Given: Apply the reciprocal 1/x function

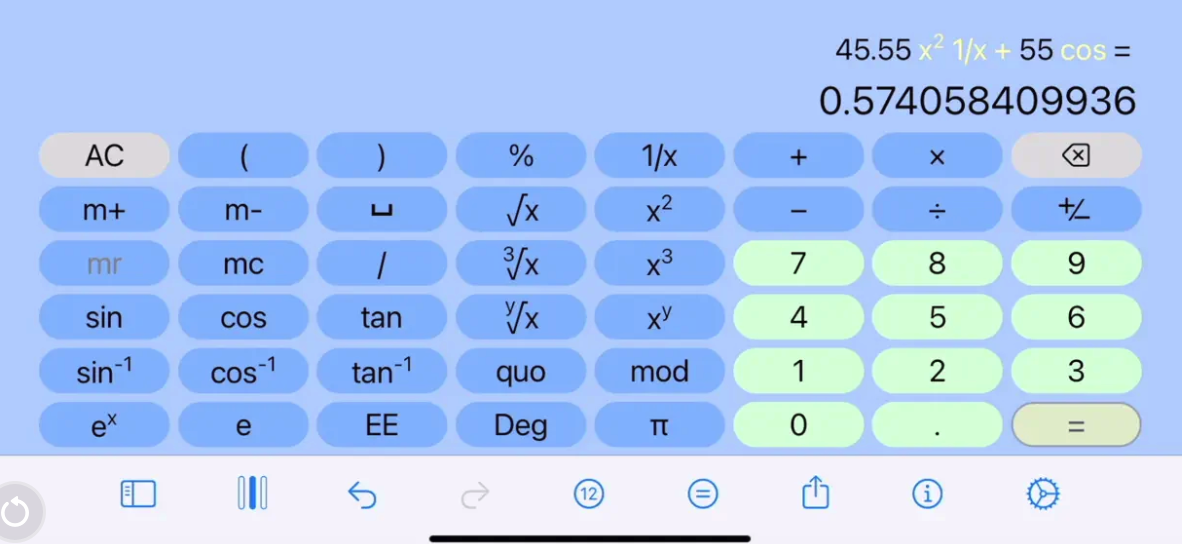Looking at the screenshot, I should (x=659, y=156).
